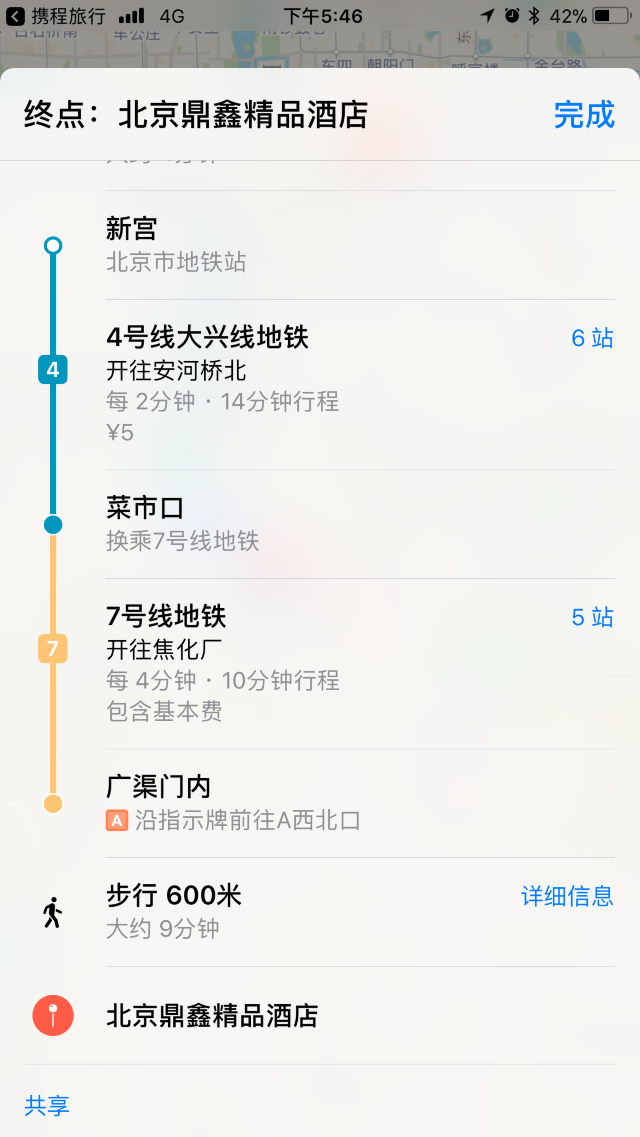Expand the 6 站 stops on Line 4

[592, 338]
